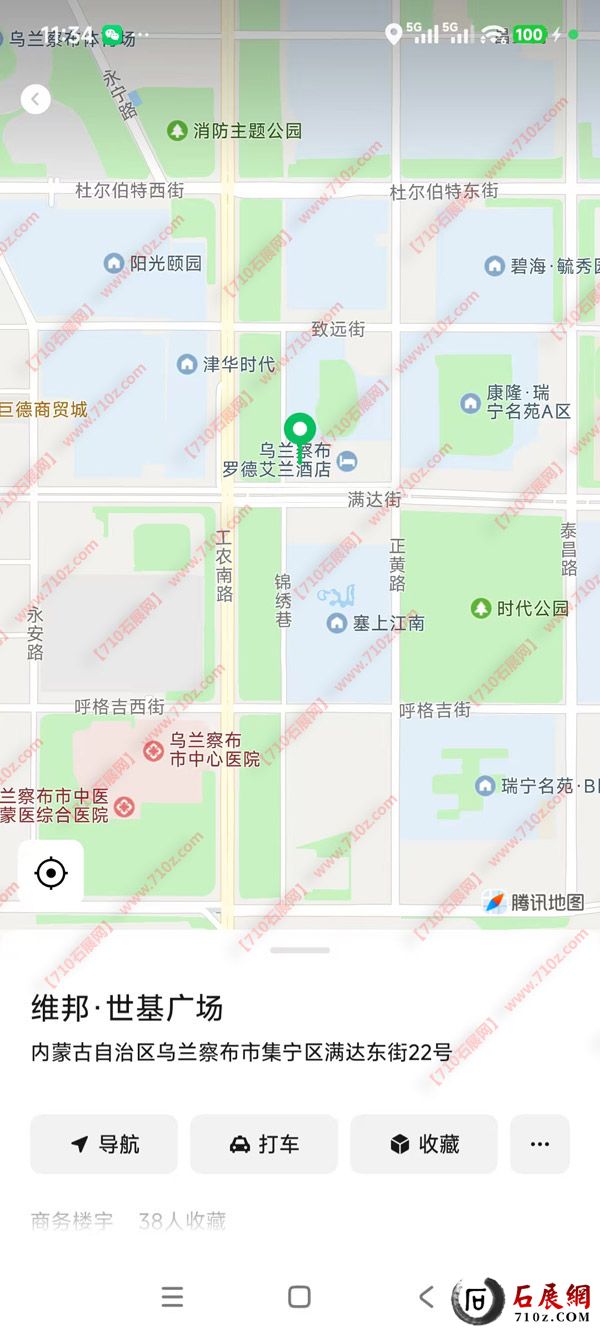Go back using the top-left arrow
Viewport: 600px width, 1333px height.
[x=36, y=99]
